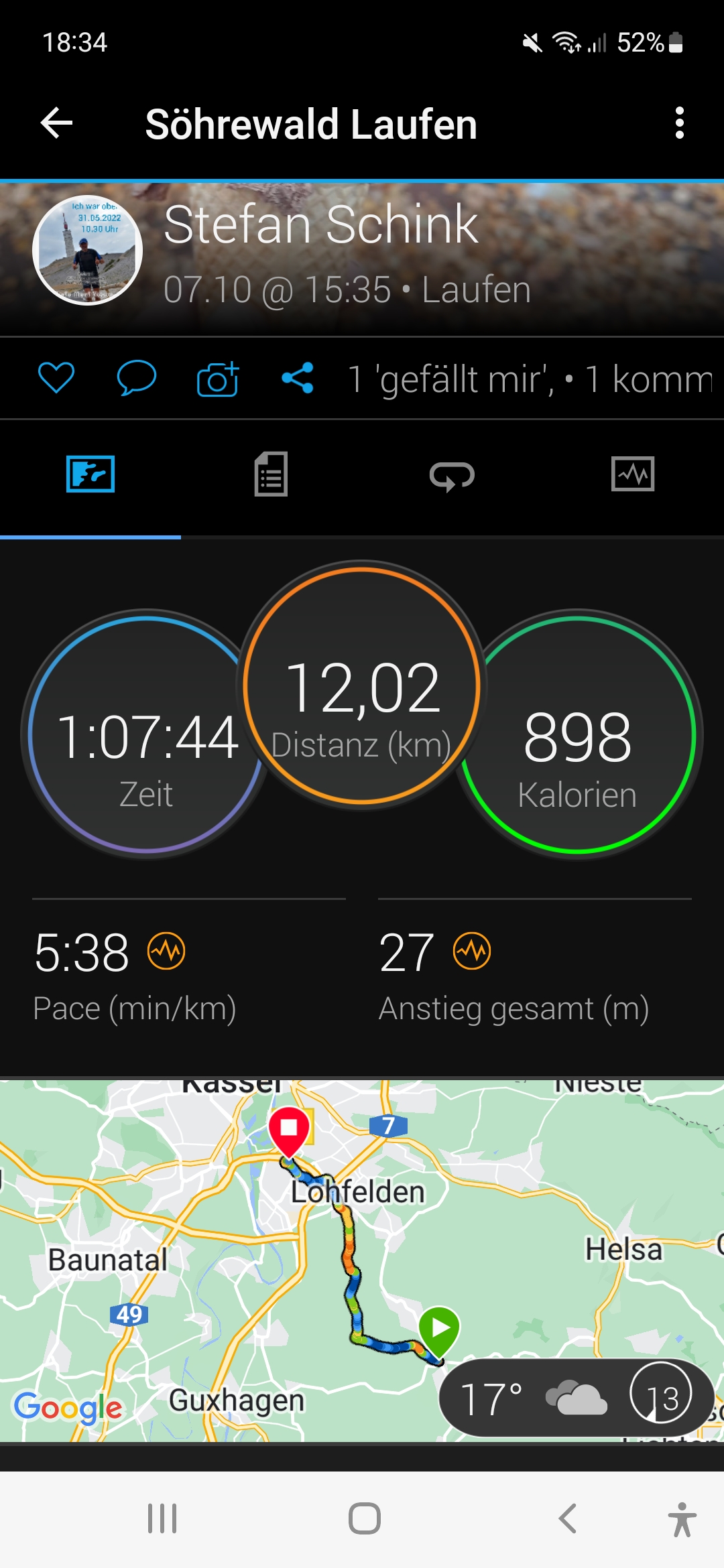Go back using the app bar arrow
The width and height of the screenshot is (724, 1568).
point(56,123)
